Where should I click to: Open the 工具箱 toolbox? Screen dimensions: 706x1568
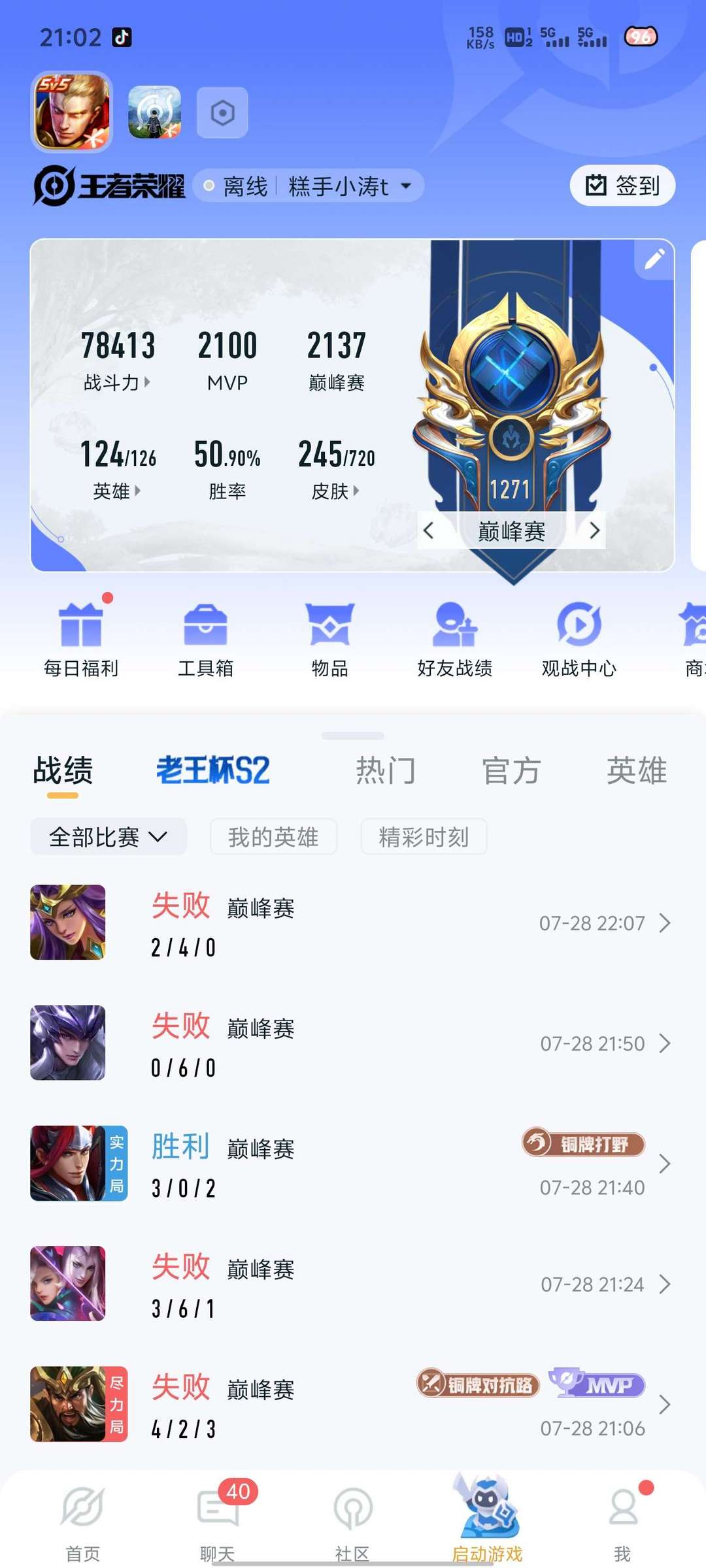(x=205, y=639)
